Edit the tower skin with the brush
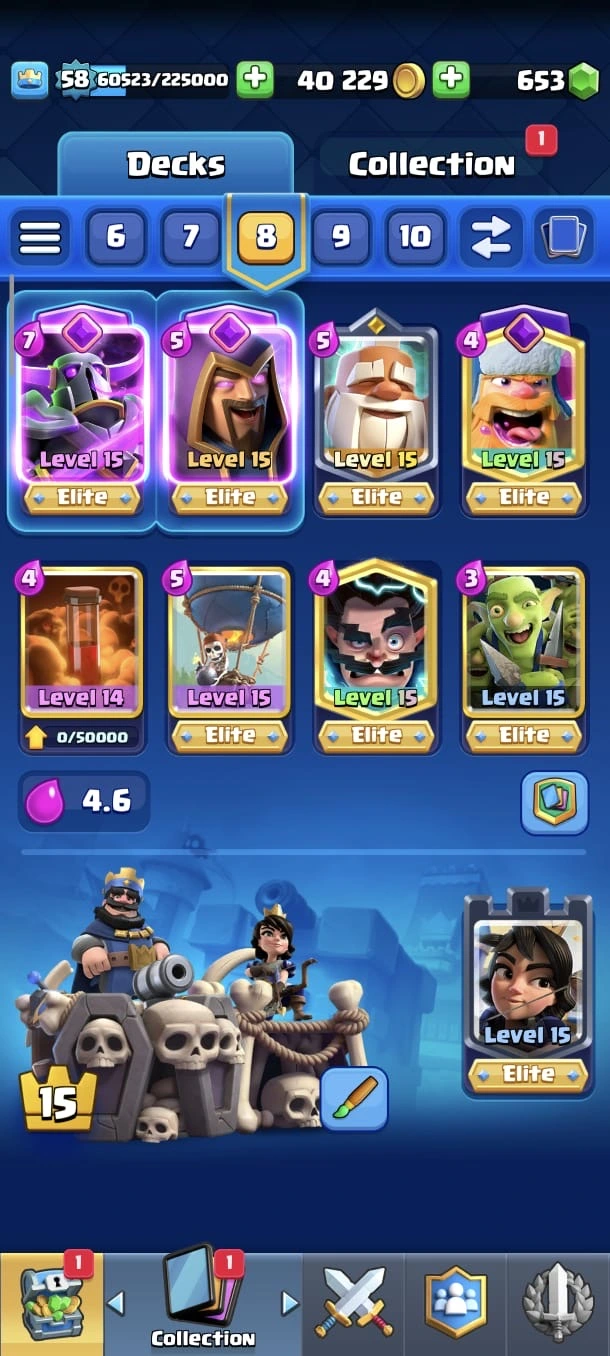Image resolution: width=610 pixels, height=1356 pixels. coord(354,1098)
